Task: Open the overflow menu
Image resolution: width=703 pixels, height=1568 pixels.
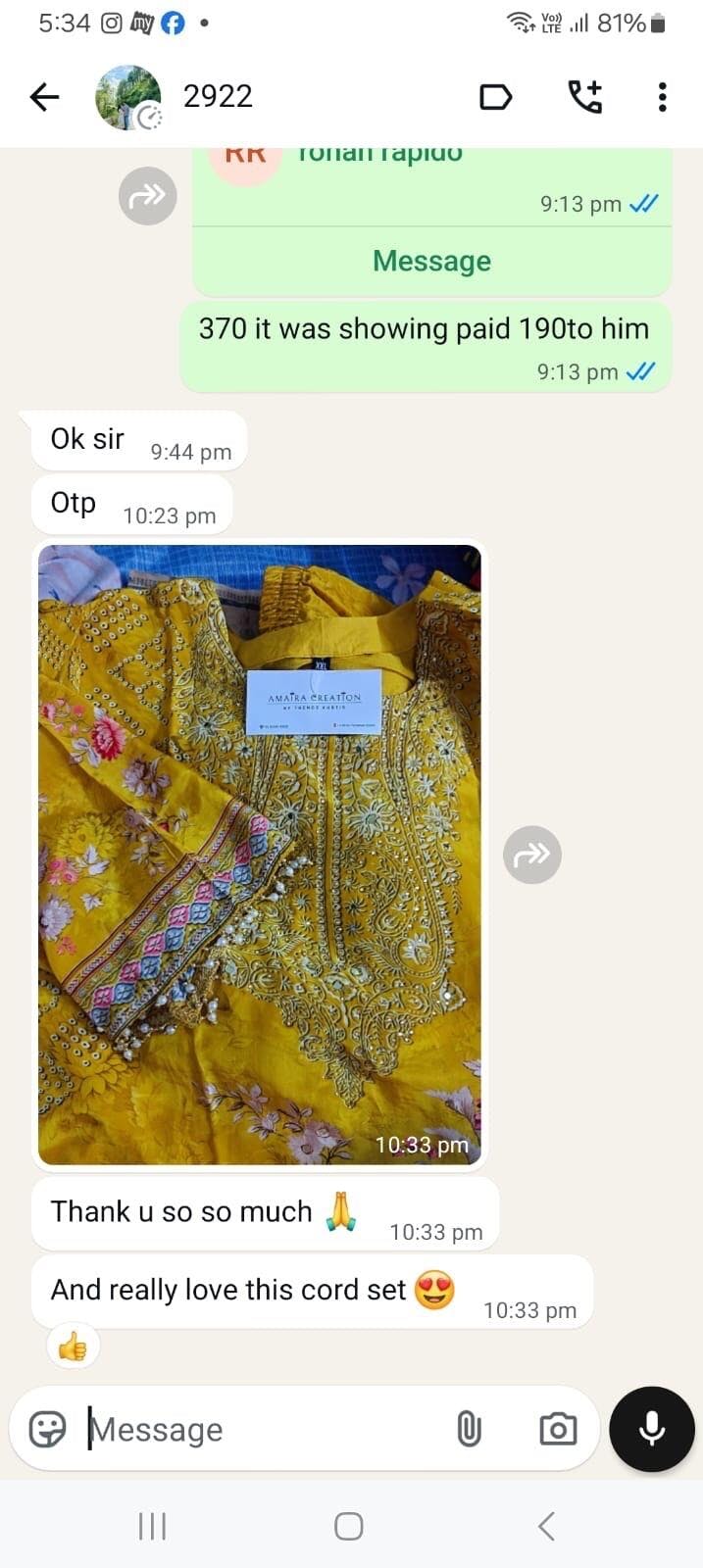Action: (x=662, y=96)
